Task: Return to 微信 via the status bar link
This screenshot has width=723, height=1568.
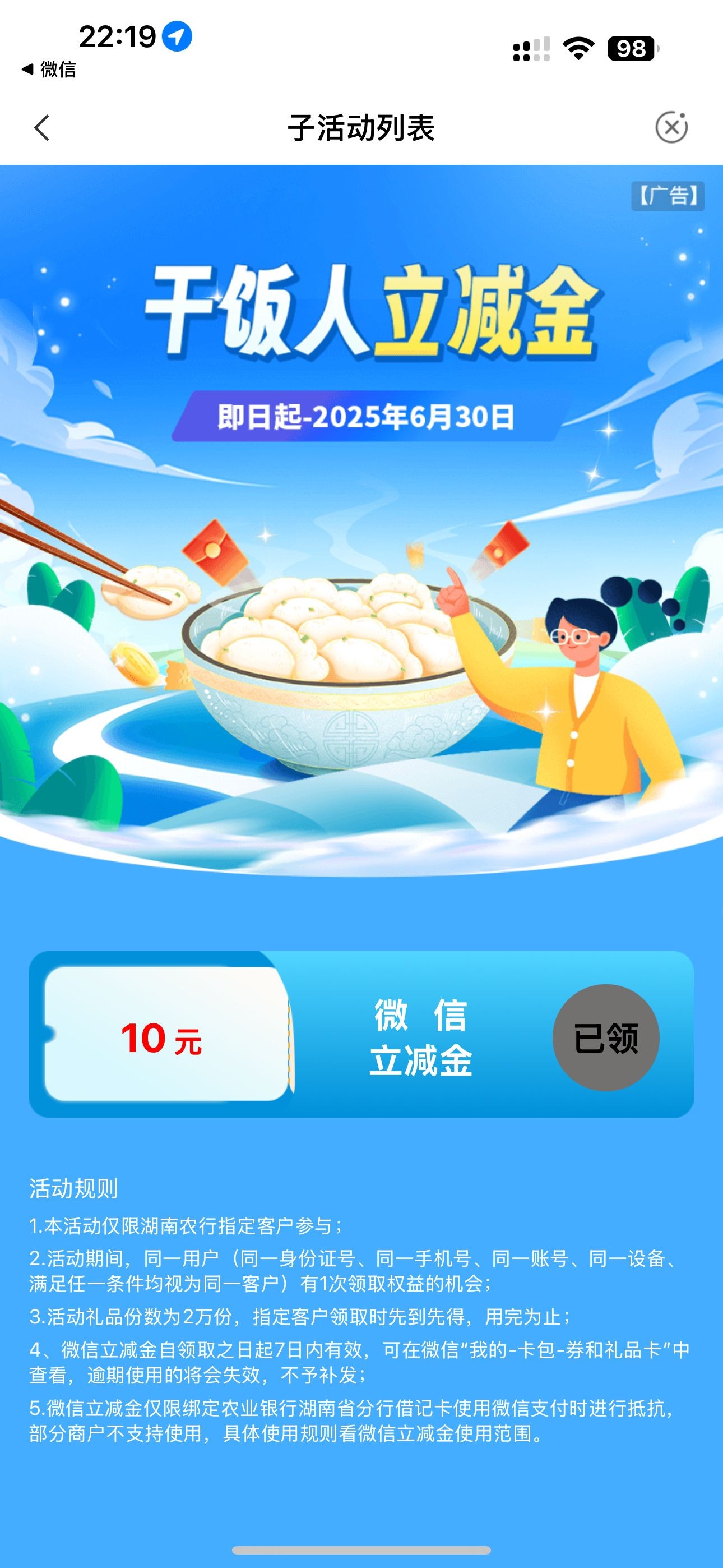Action: [x=49, y=70]
